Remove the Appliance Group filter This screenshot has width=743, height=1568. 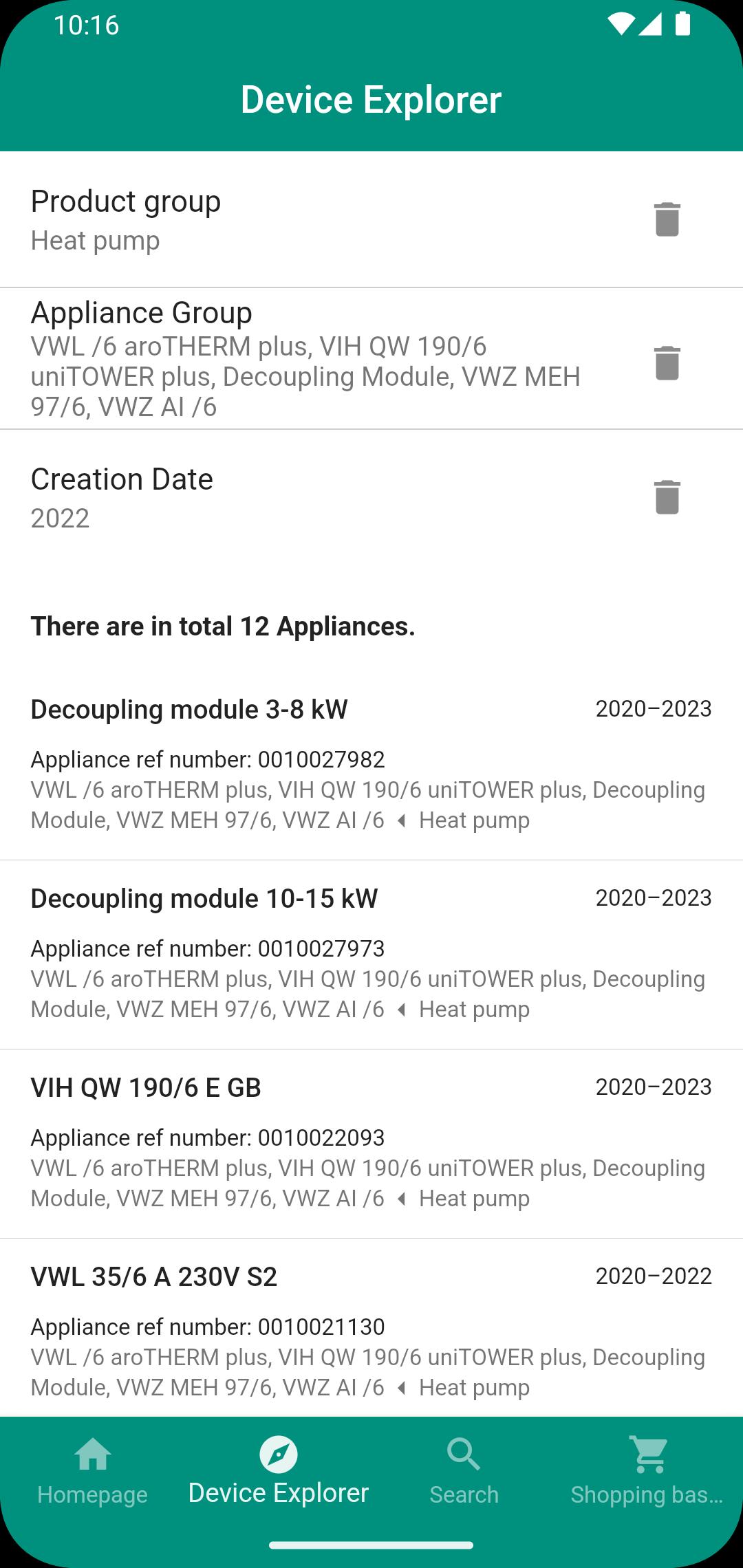[667, 362]
